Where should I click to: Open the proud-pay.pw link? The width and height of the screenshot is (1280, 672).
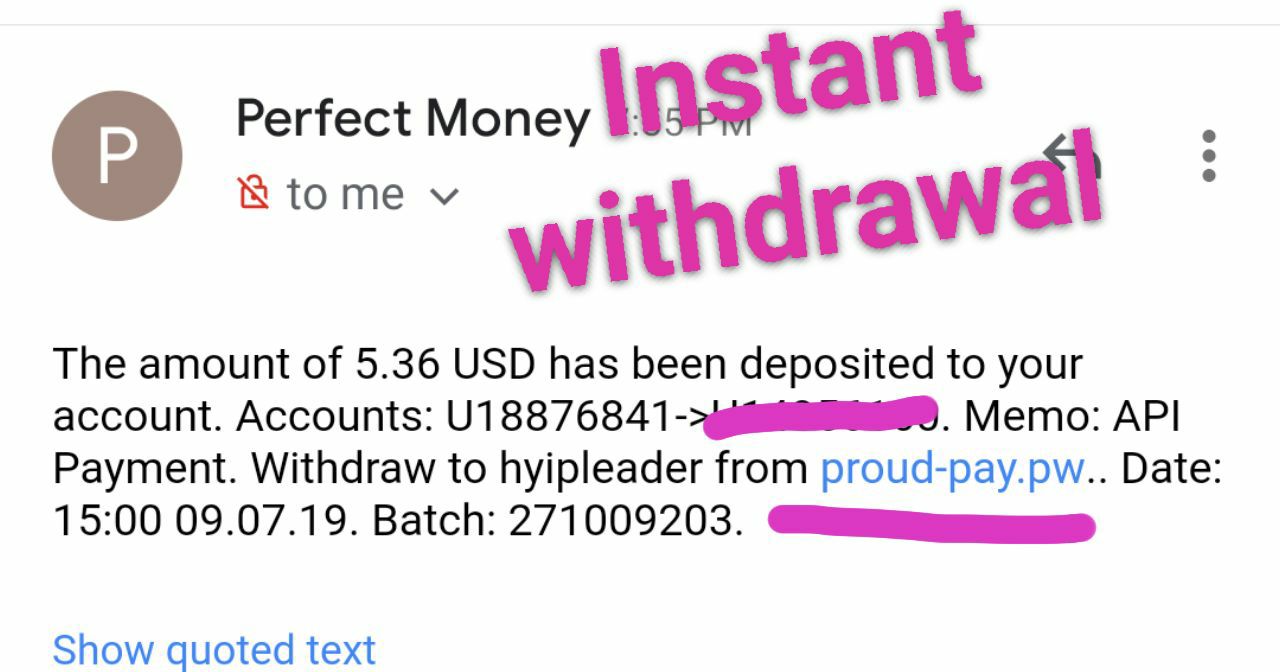pos(951,468)
